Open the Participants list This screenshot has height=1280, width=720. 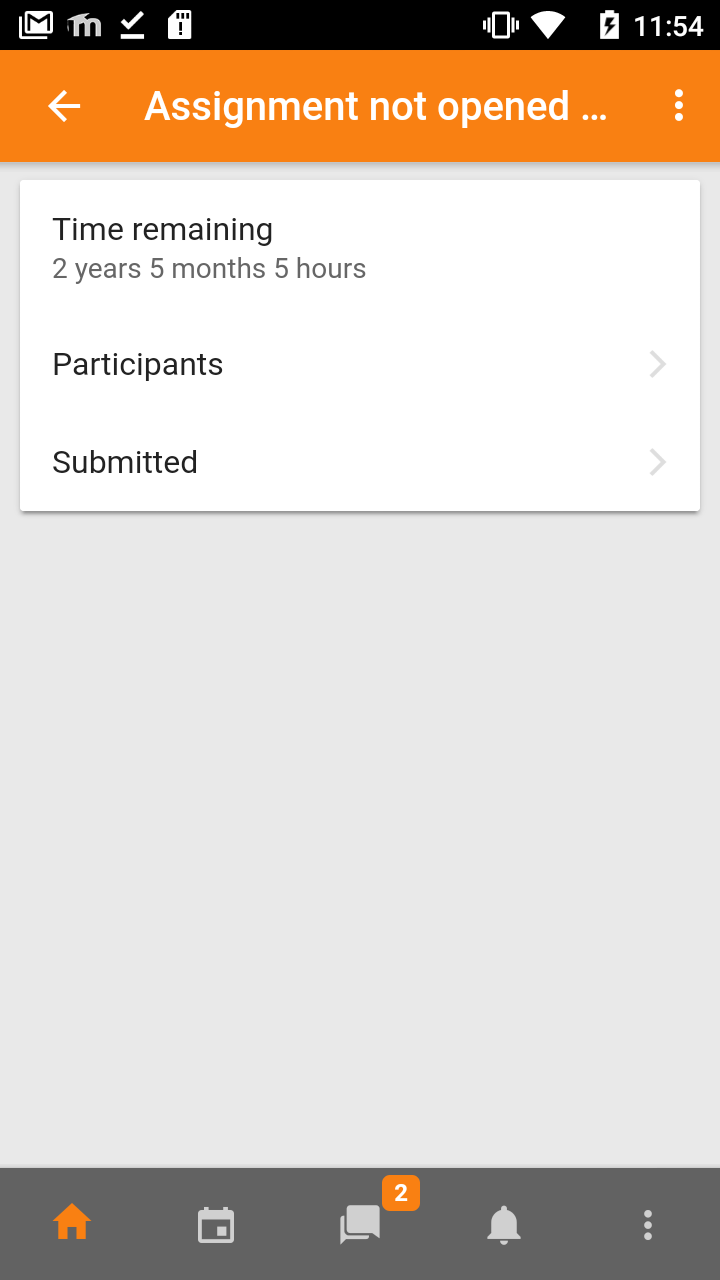[360, 365]
